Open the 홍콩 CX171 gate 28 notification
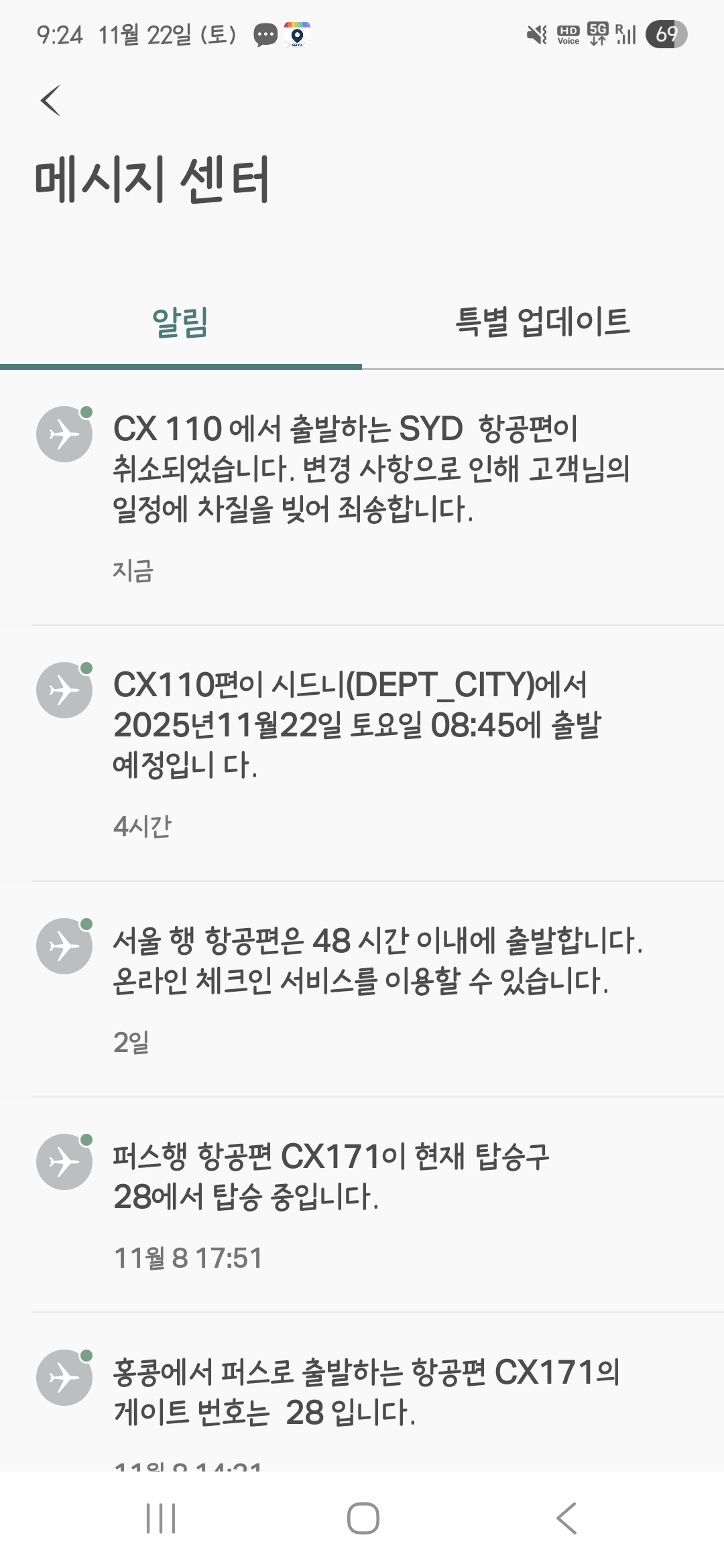This screenshot has height=1568, width=724. coord(362,1392)
